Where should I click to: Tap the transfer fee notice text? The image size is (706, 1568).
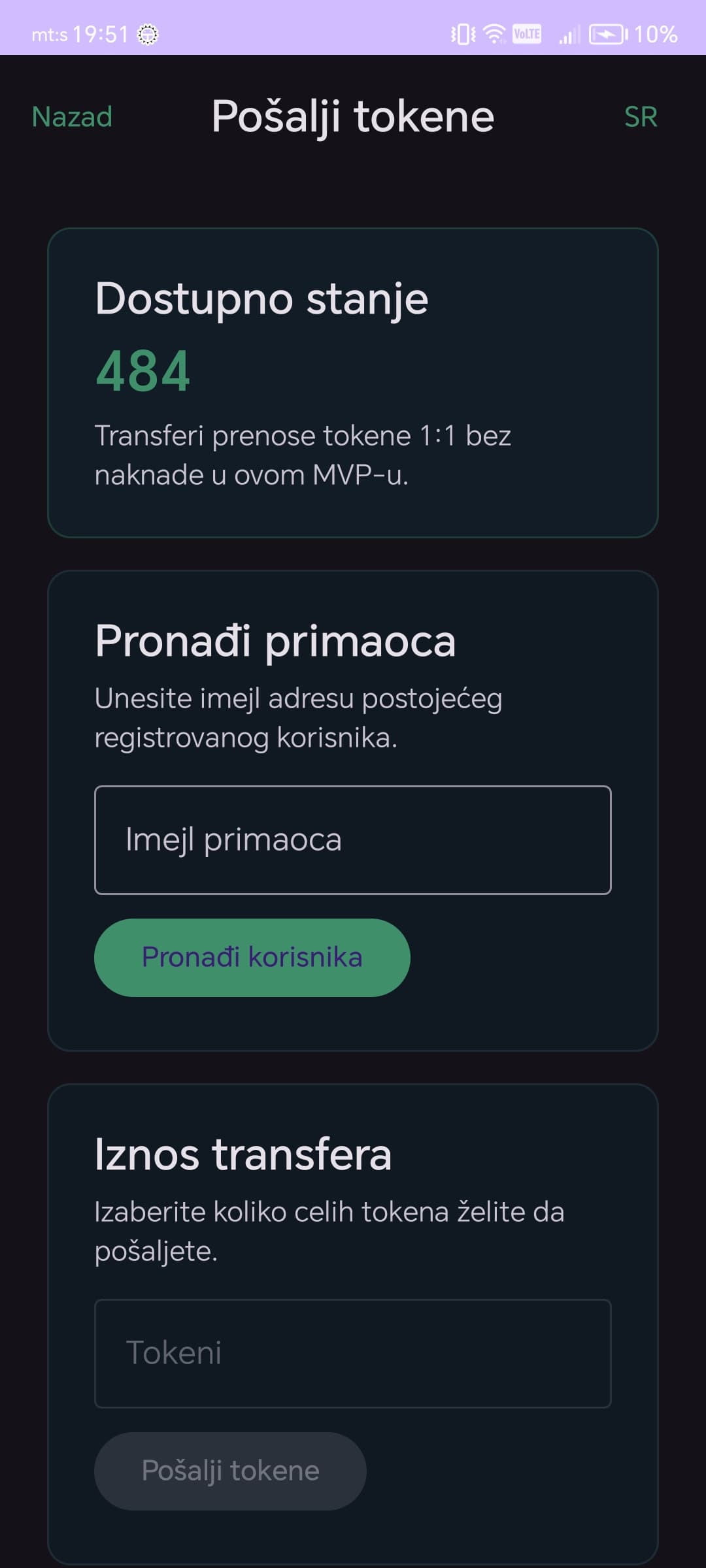[x=304, y=454]
